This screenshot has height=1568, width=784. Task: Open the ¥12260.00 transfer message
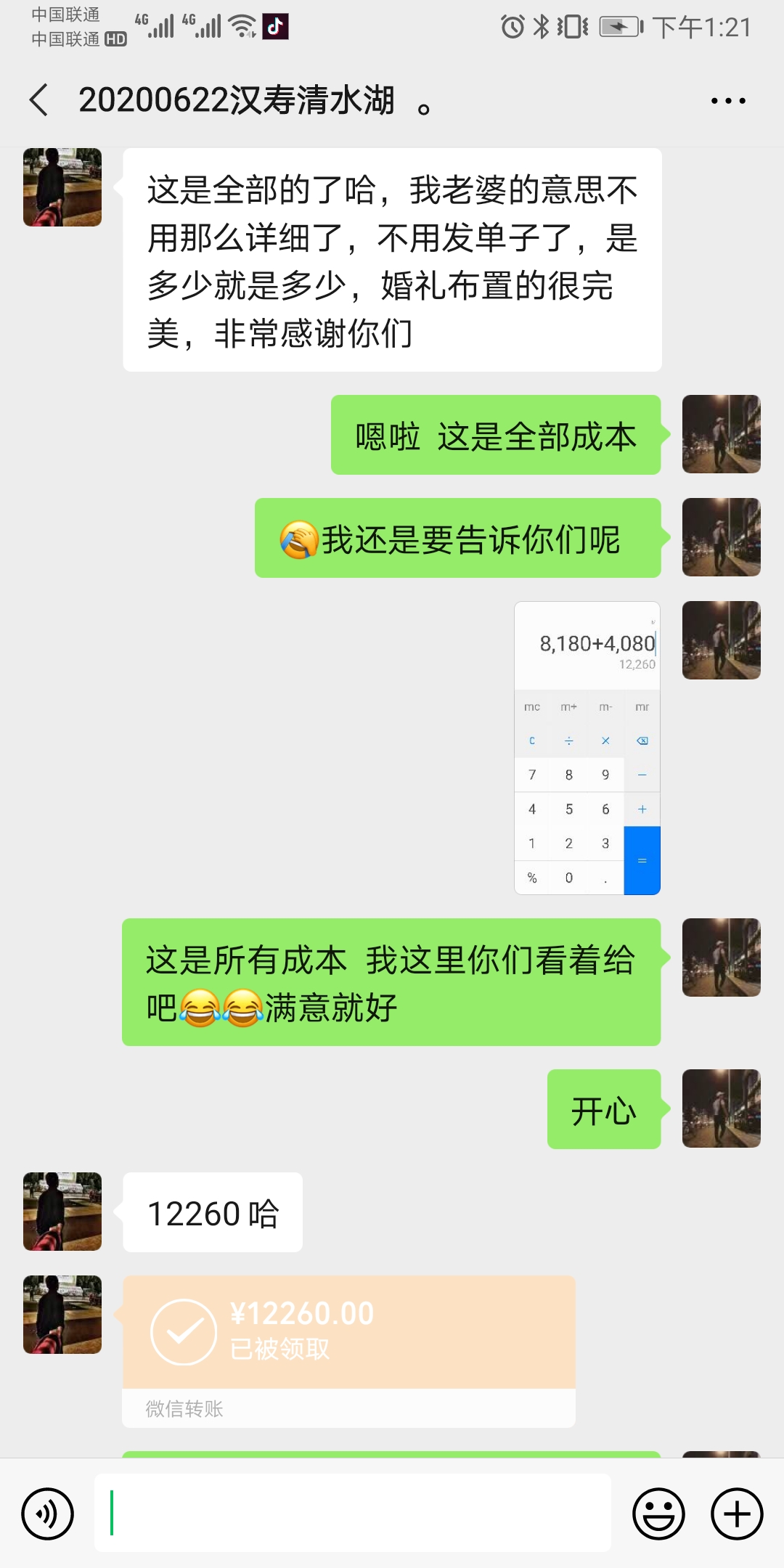pos(349,1351)
